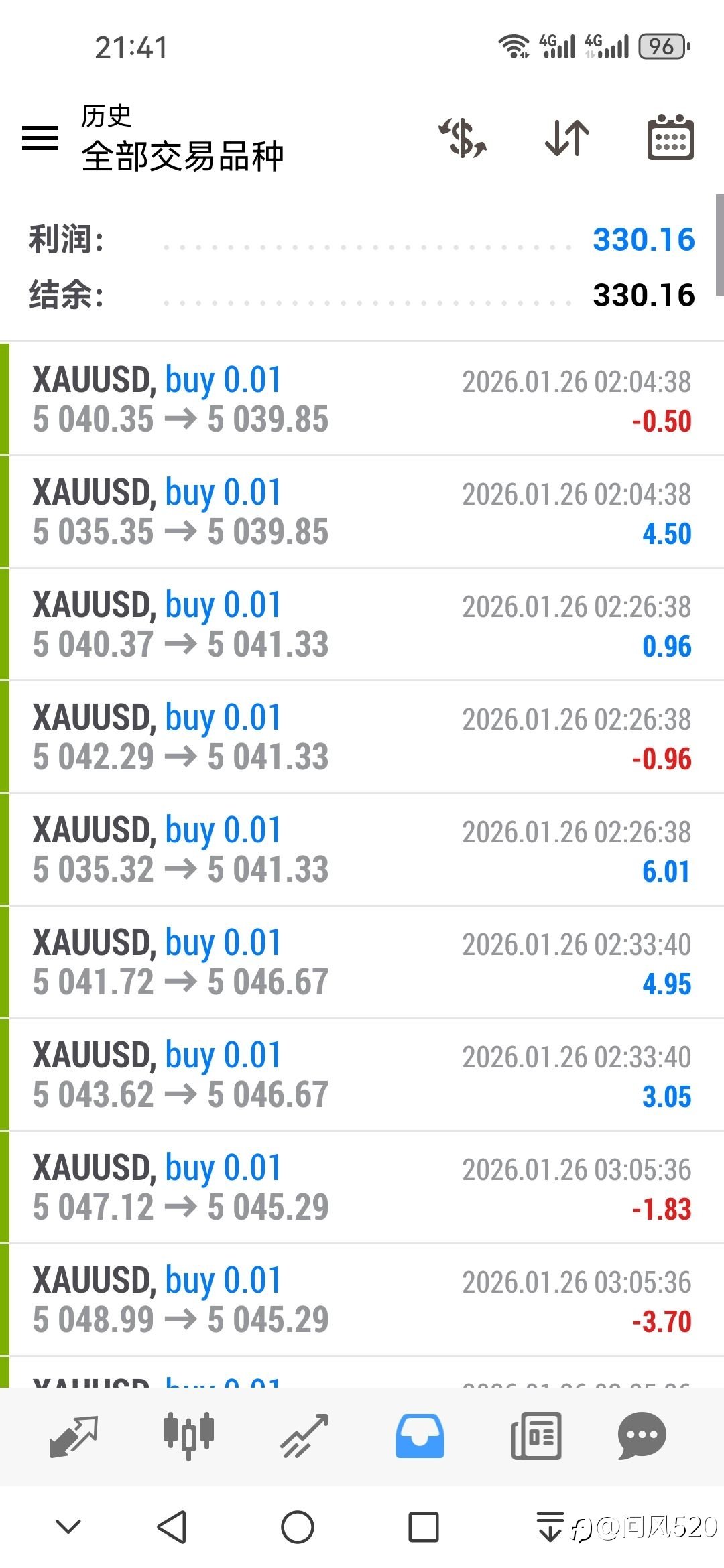This screenshot has height=1568, width=724.
Task: Open the News tab
Action: 536,1437
